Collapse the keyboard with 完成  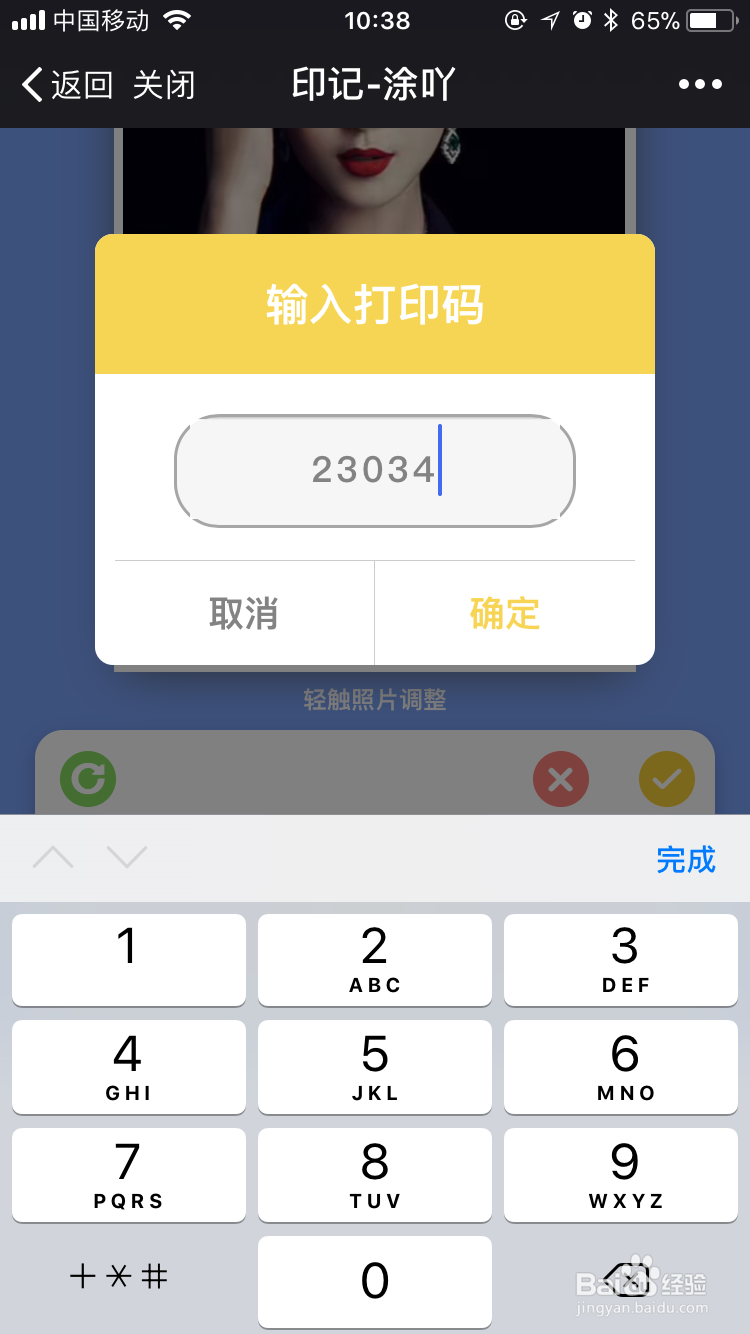pos(687,860)
